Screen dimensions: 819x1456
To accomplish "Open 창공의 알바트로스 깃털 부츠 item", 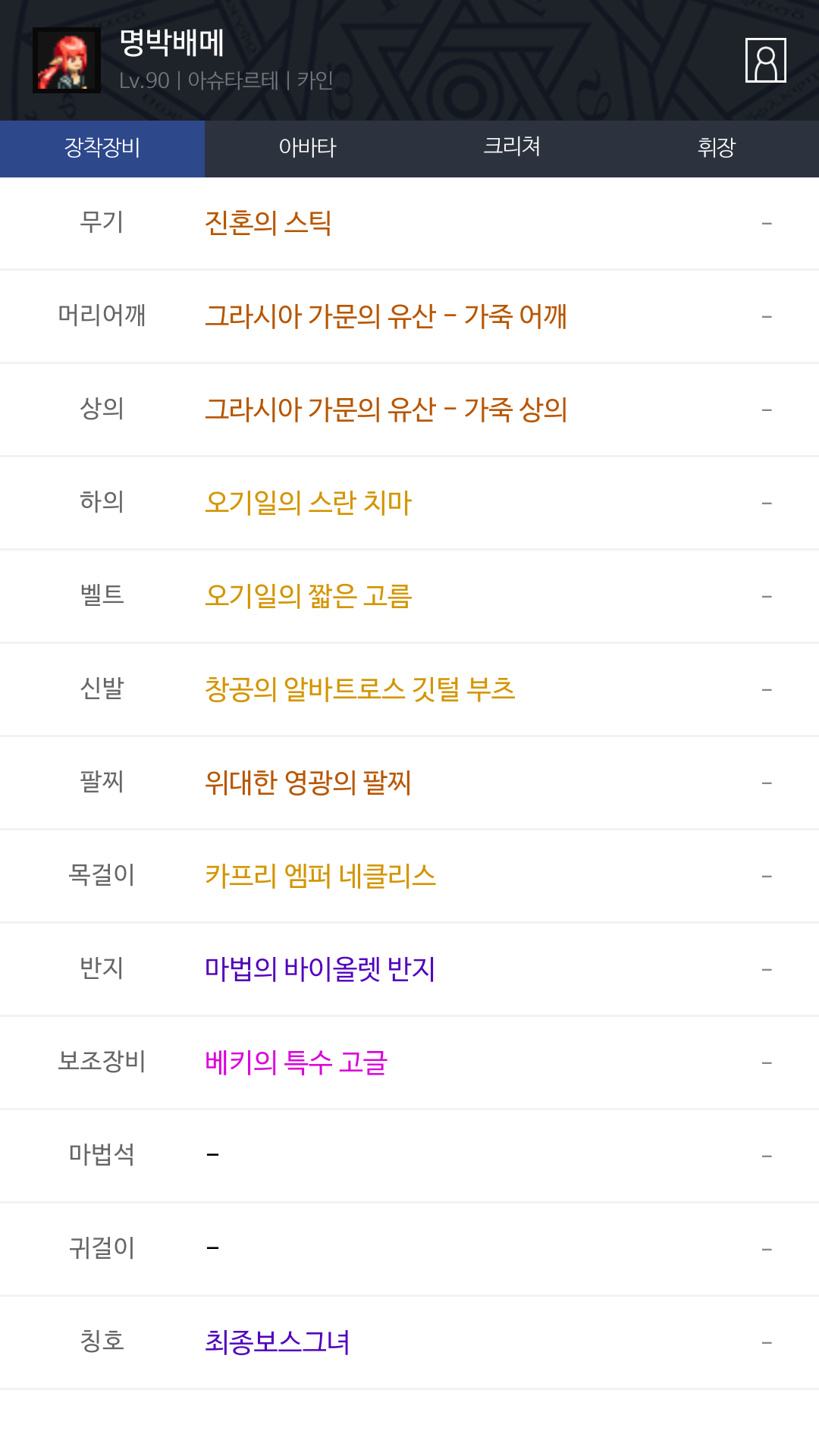I will tap(359, 689).
